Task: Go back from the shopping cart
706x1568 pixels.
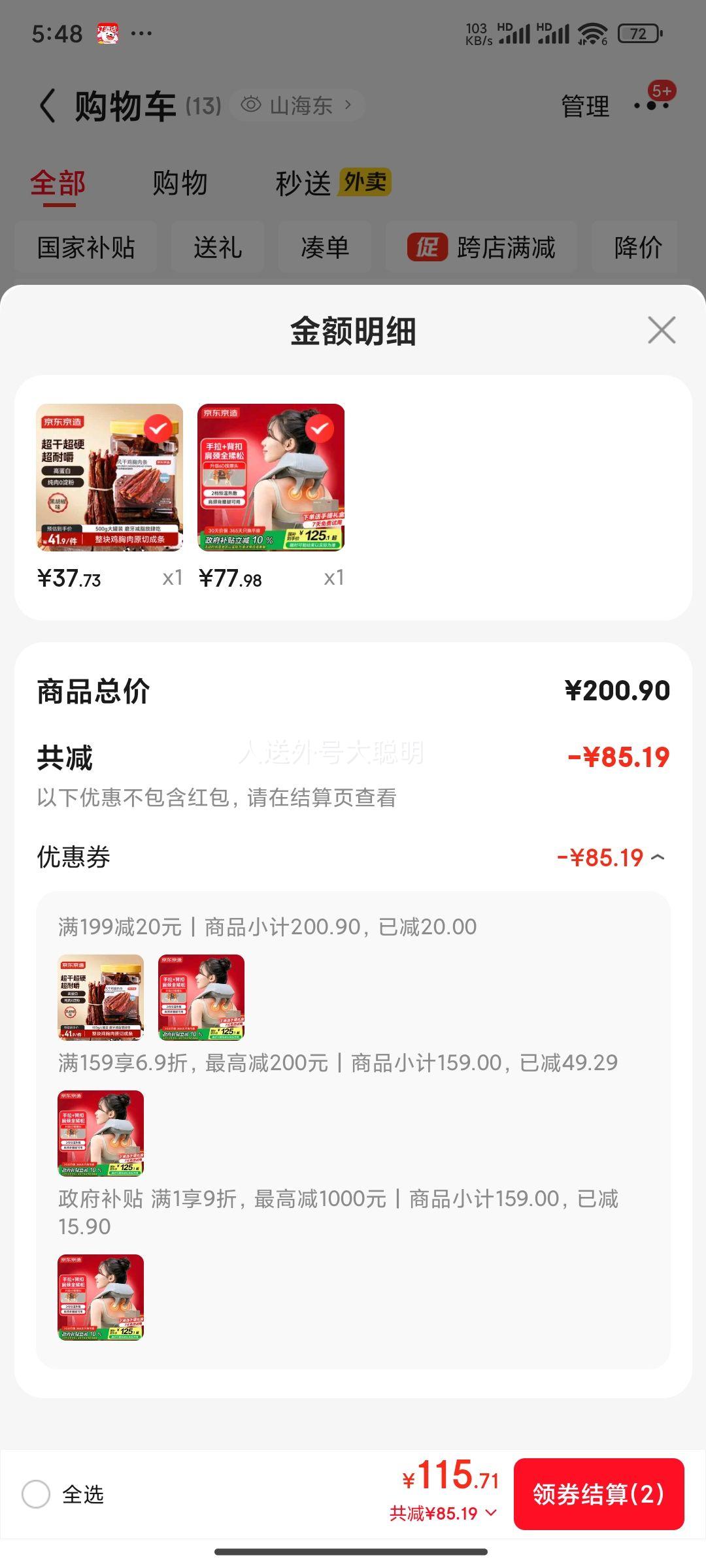Action: (x=48, y=106)
